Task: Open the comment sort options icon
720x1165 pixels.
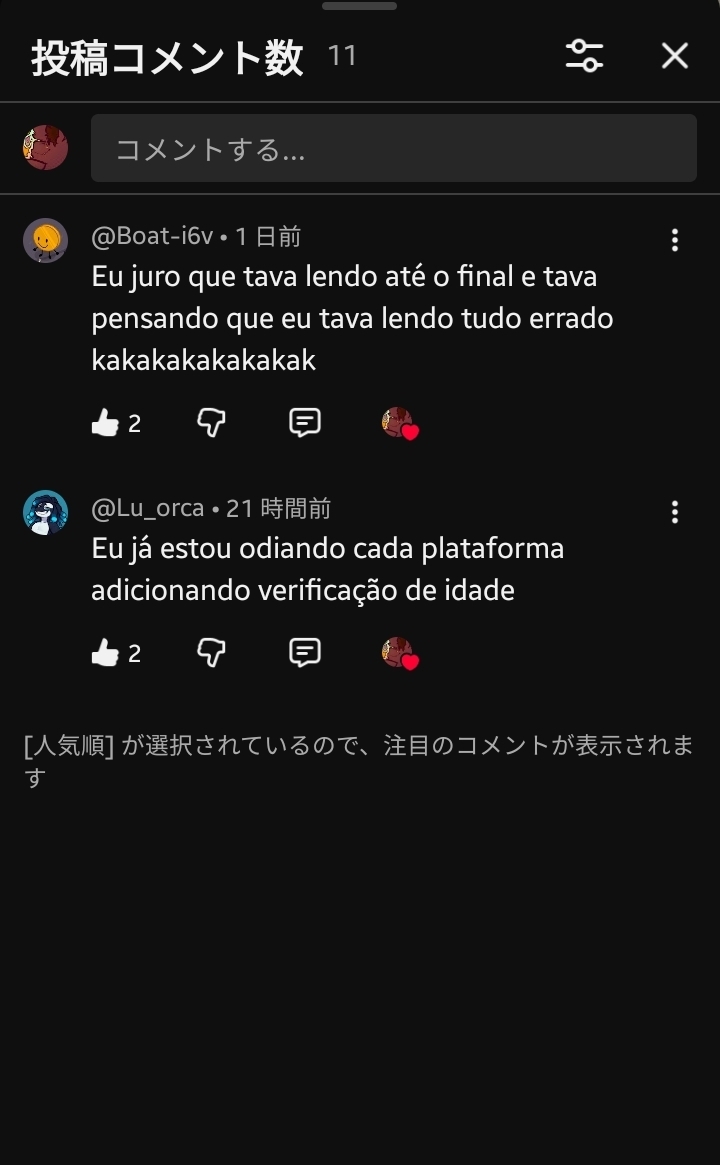Action: click(584, 55)
